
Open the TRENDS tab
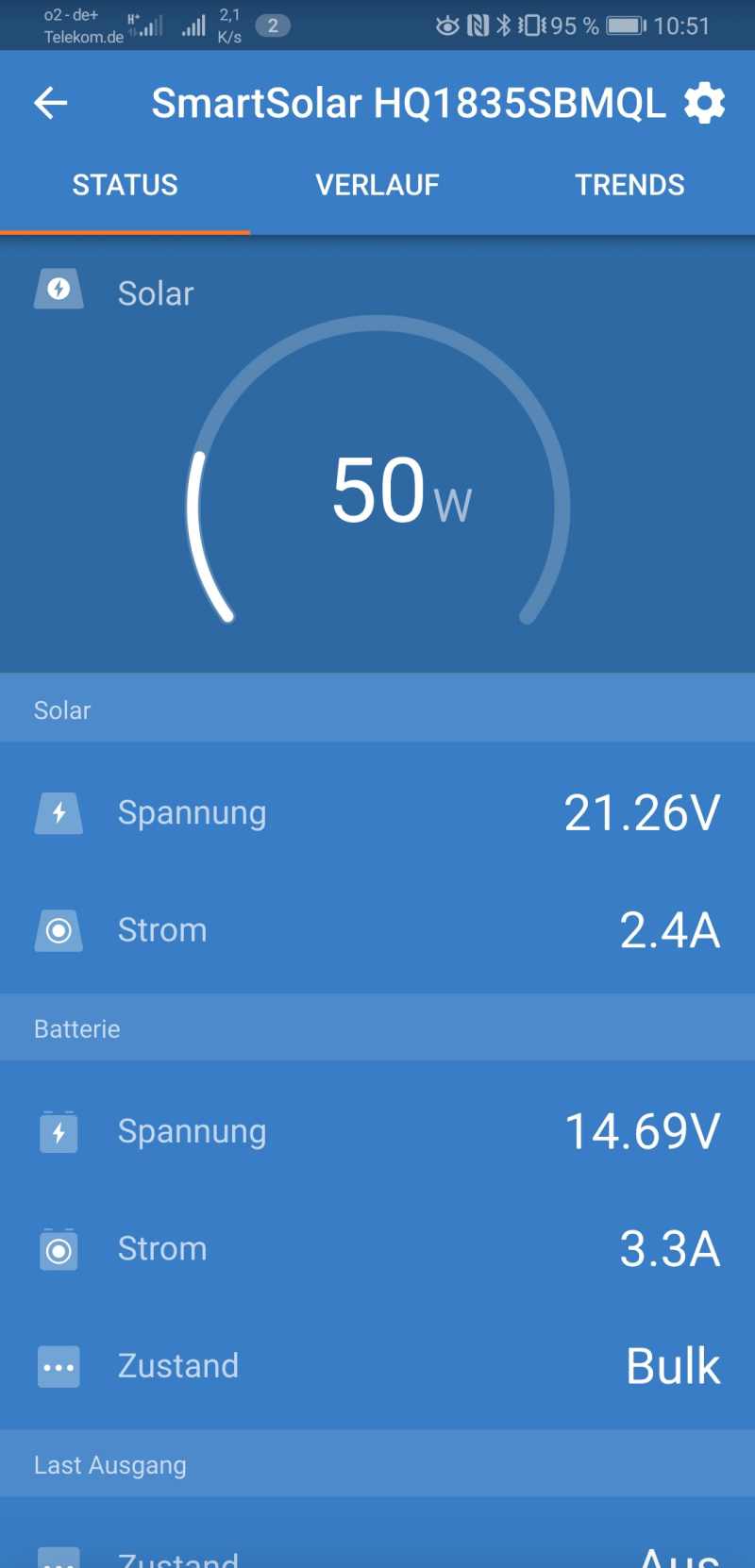tap(629, 185)
